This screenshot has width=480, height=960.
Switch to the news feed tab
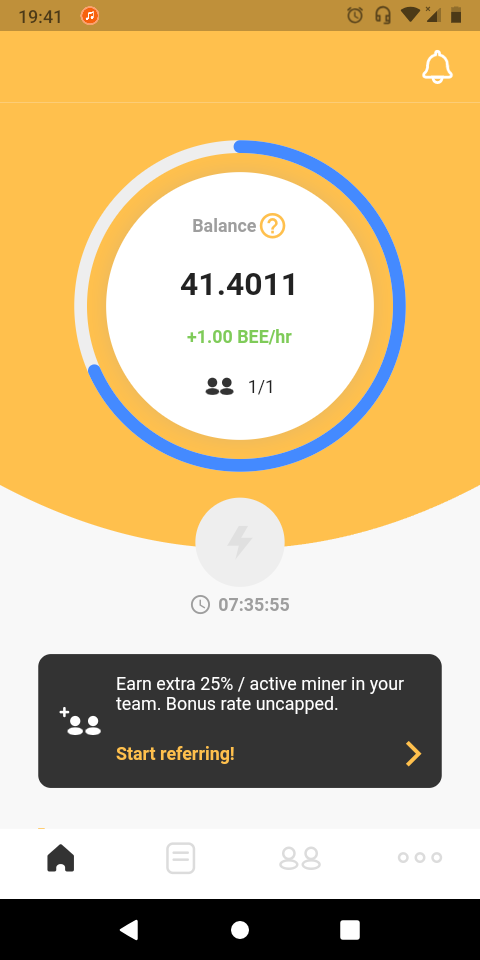point(181,858)
